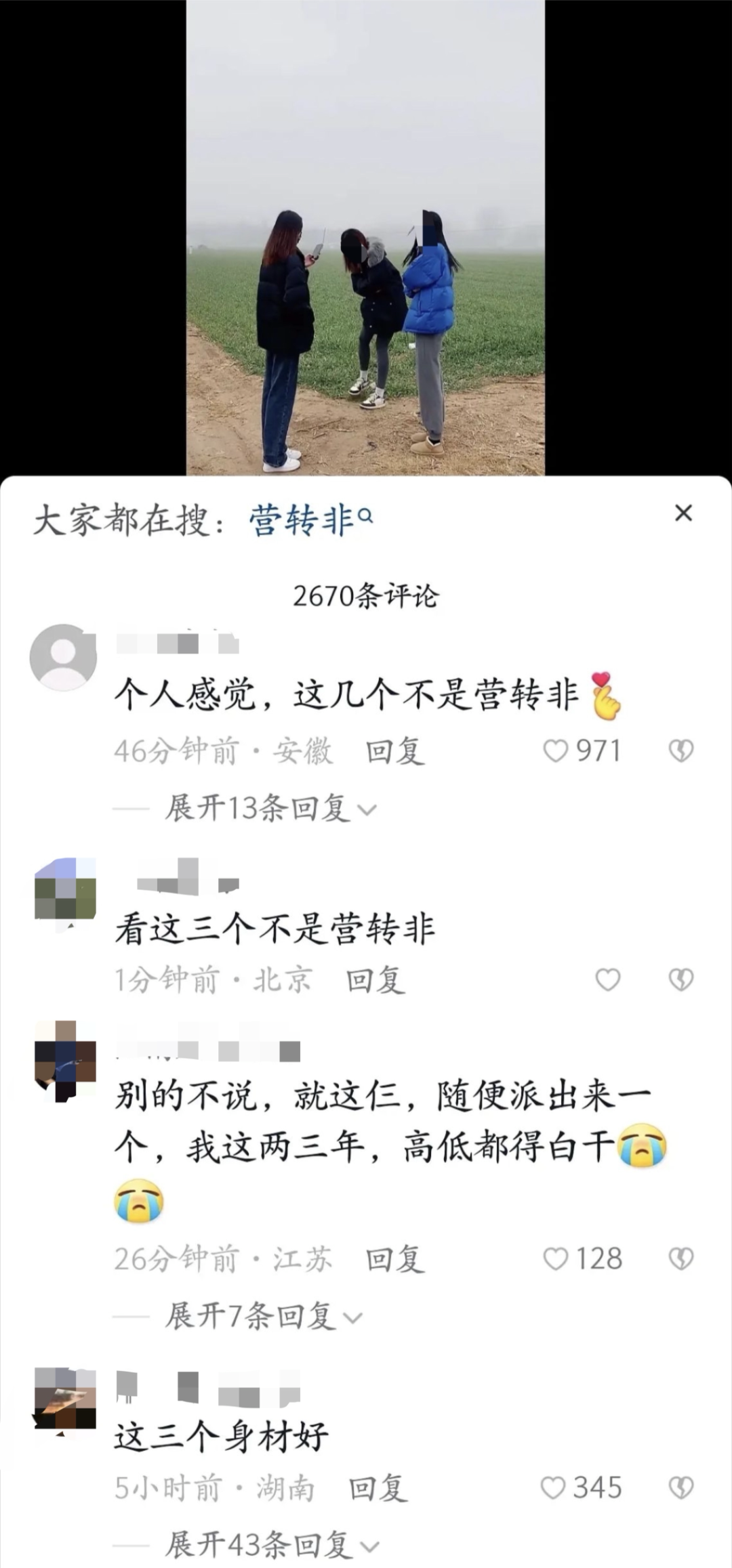
Task: Close the comments panel
Action: click(683, 513)
